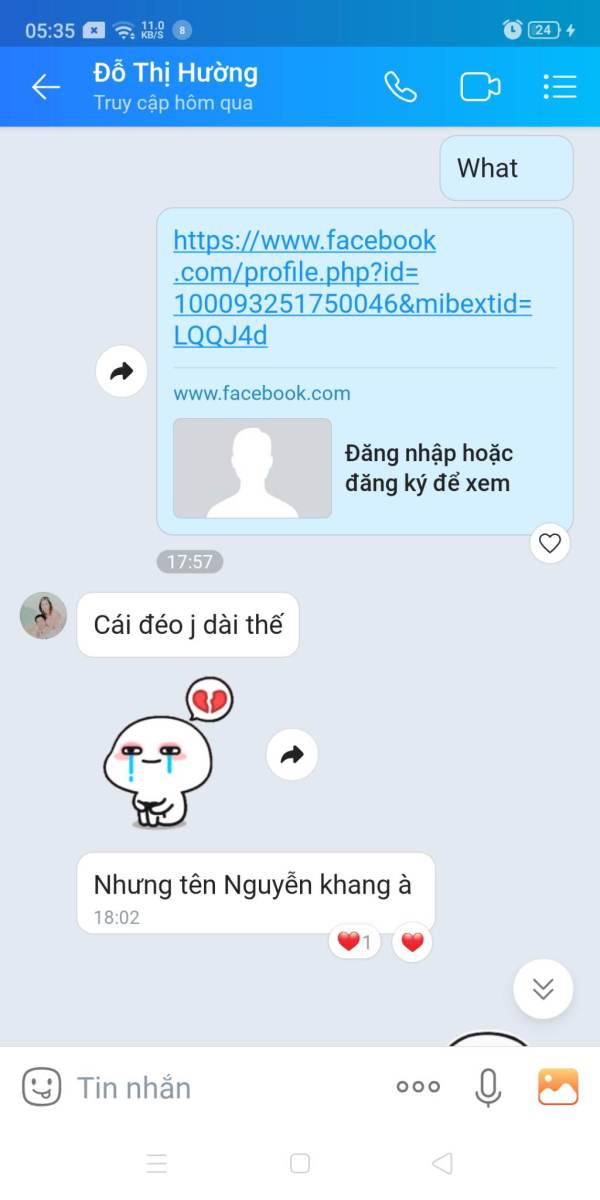Add a heart reaction to the Nguyễn khang message
The image size is (600, 1200).
pyautogui.click(x=412, y=941)
